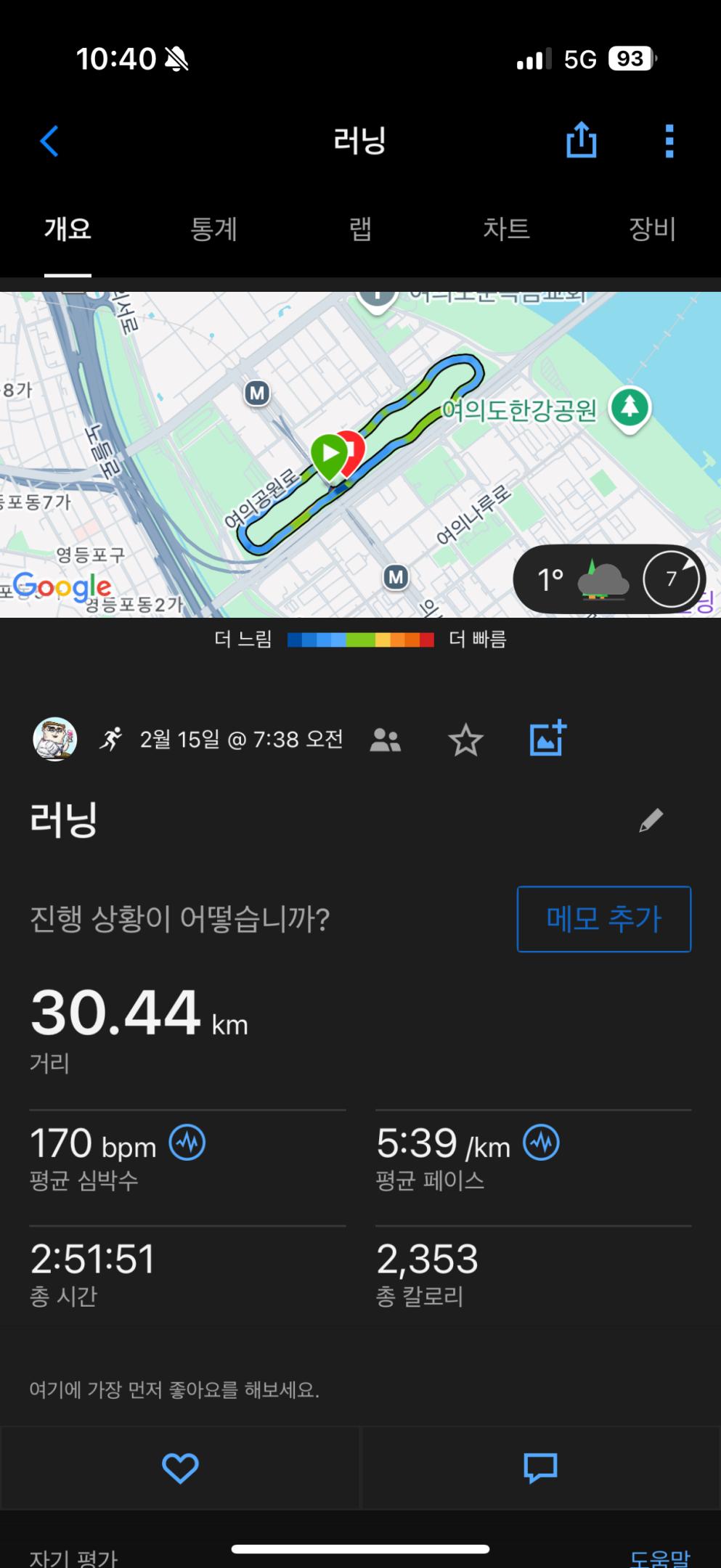Open the three-dot overflow menu
The image size is (721, 1568).
coord(669,141)
